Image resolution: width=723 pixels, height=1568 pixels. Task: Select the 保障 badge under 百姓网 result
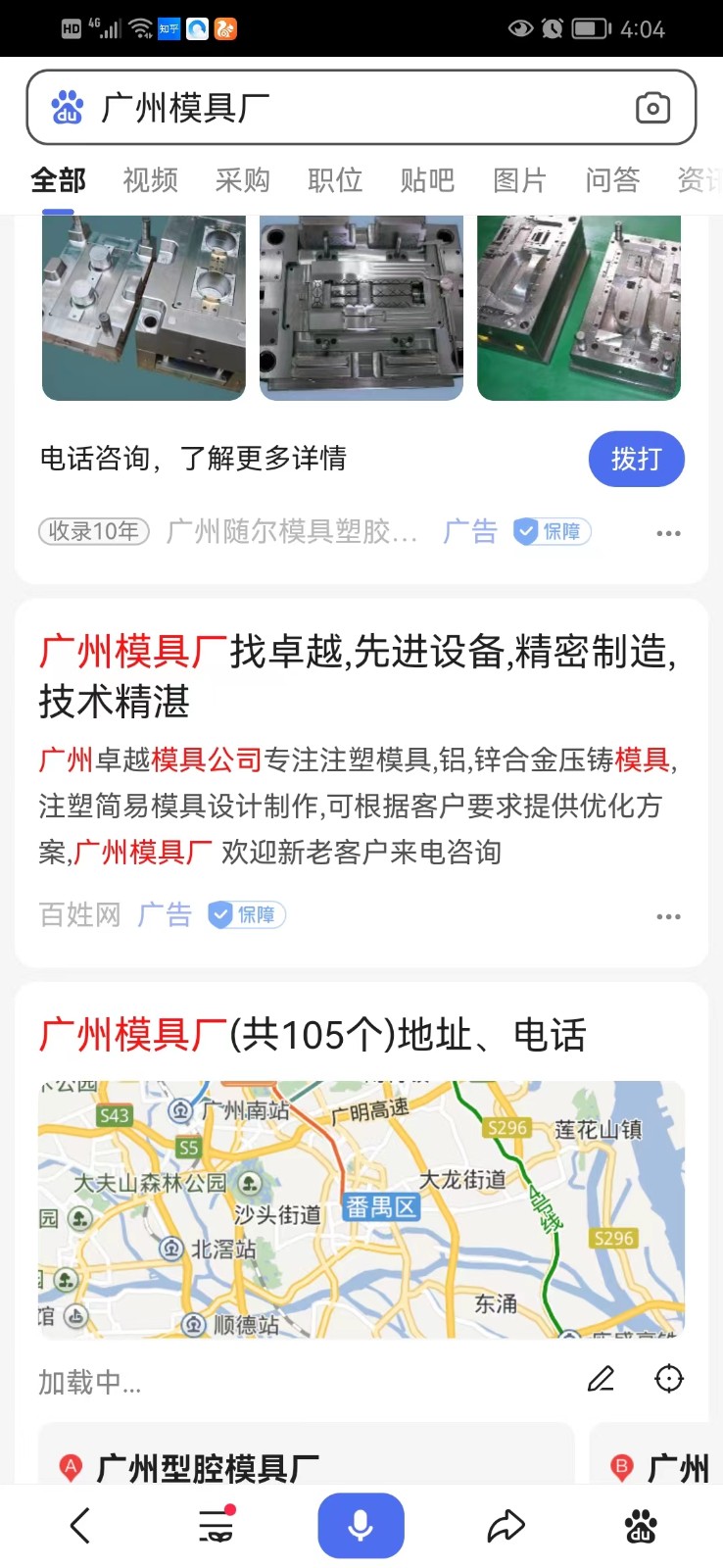pos(245,914)
